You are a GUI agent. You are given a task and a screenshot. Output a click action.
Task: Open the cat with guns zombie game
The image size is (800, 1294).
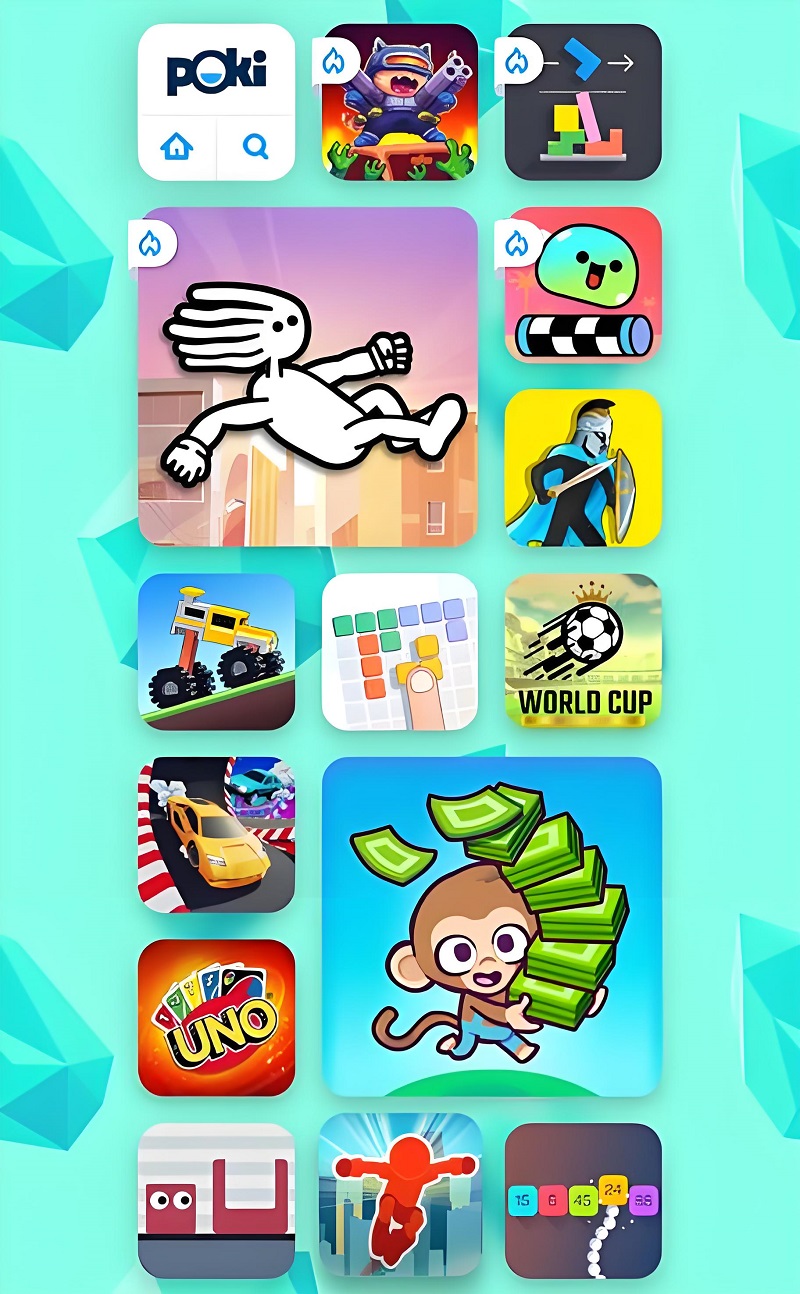[400, 102]
